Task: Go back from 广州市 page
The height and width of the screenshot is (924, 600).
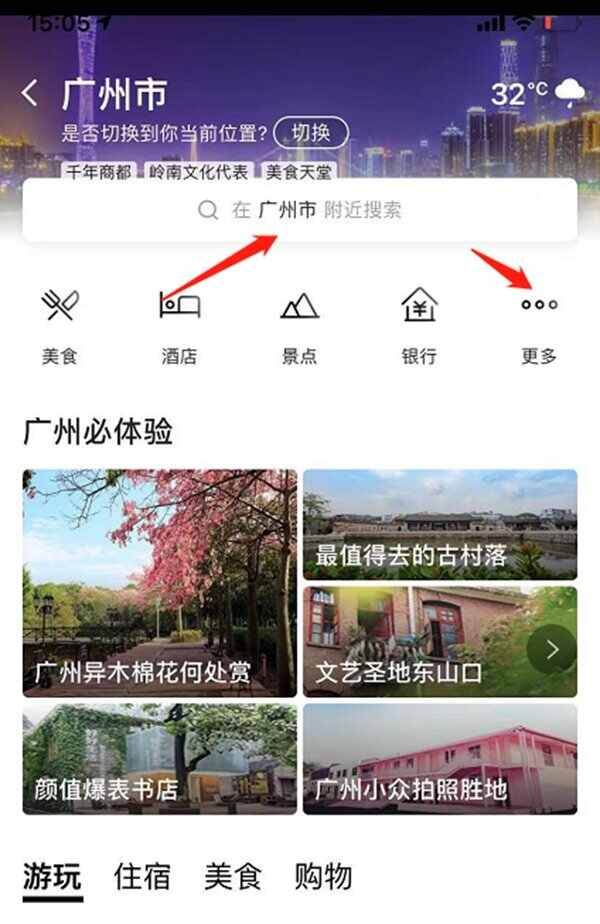Action: [31, 94]
